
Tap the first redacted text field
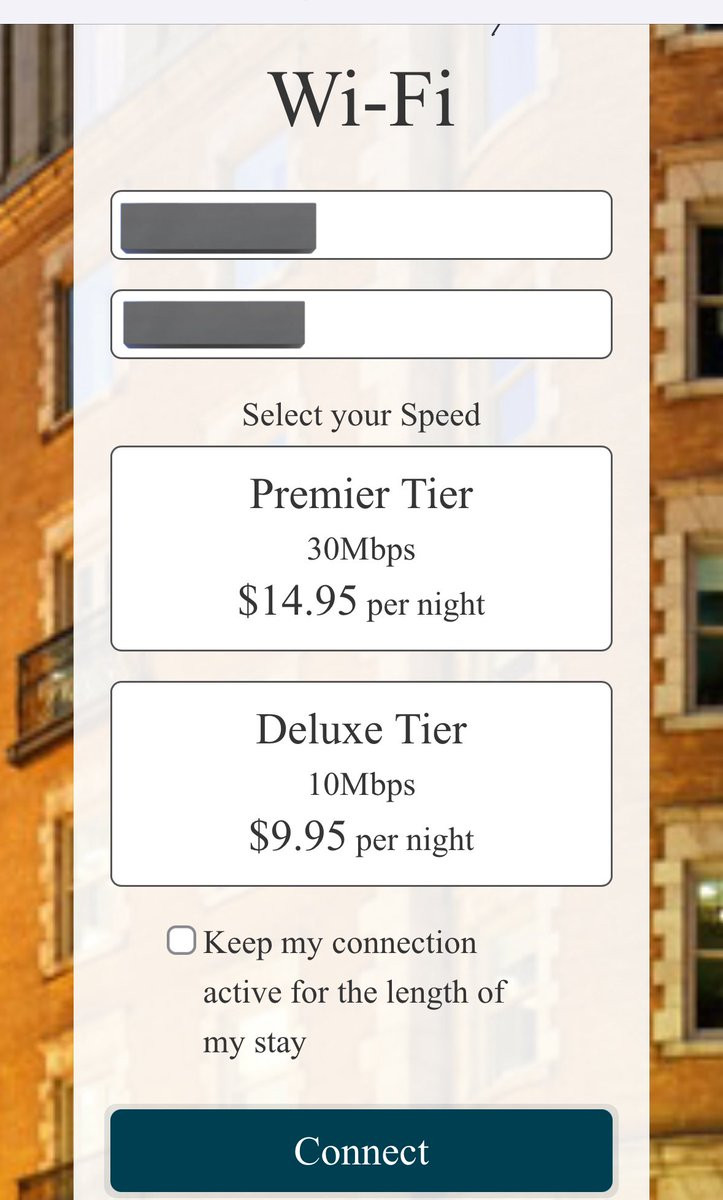click(360, 225)
